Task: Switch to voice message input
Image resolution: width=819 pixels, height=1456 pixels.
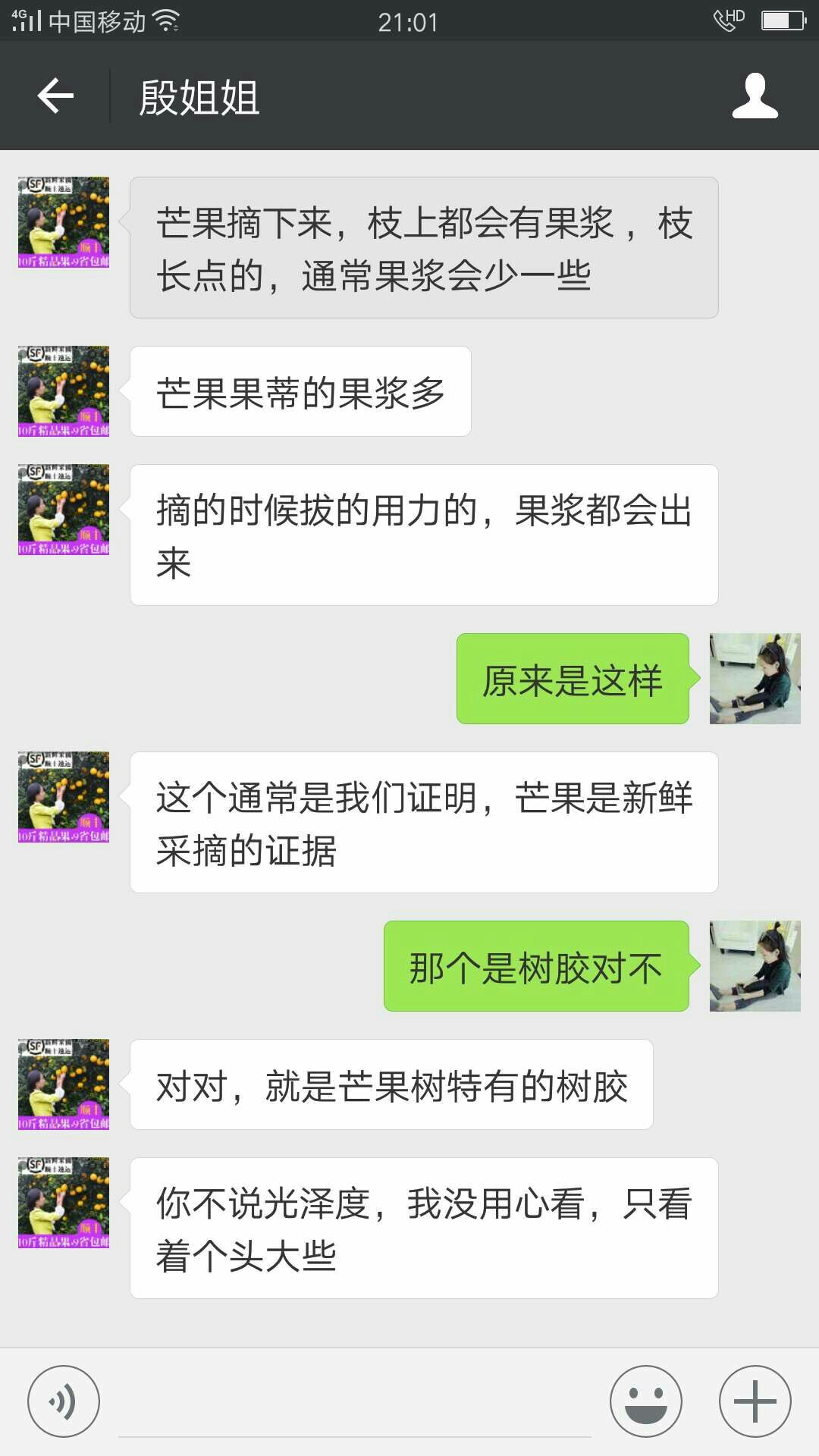Action: click(64, 1401)
